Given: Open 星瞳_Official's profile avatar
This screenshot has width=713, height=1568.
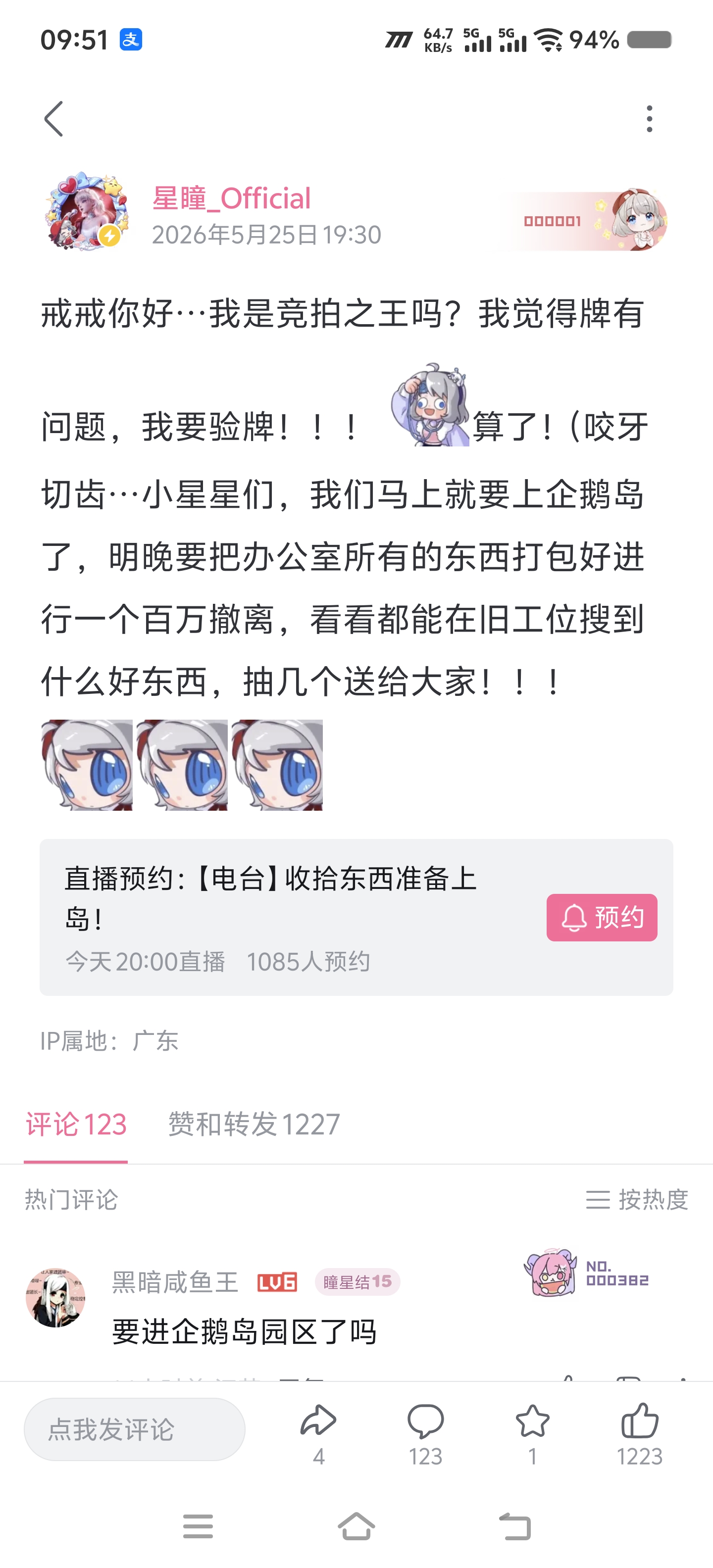Looking at the screenshot, I should [x=87, y=212].
